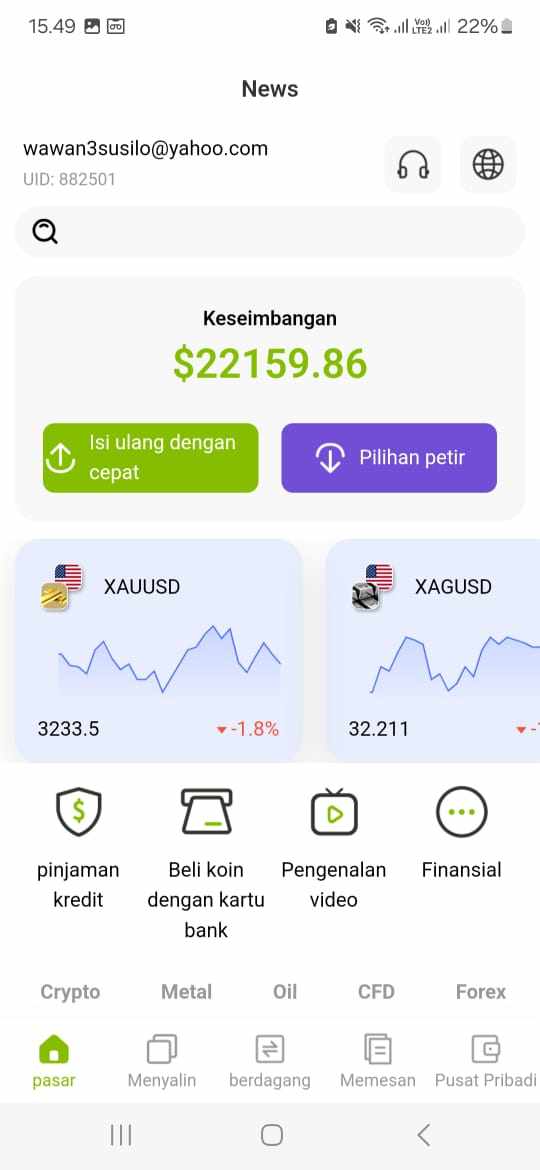
Task: Go to Menyalin in bottom navigation
Action: coord(162,1060)
